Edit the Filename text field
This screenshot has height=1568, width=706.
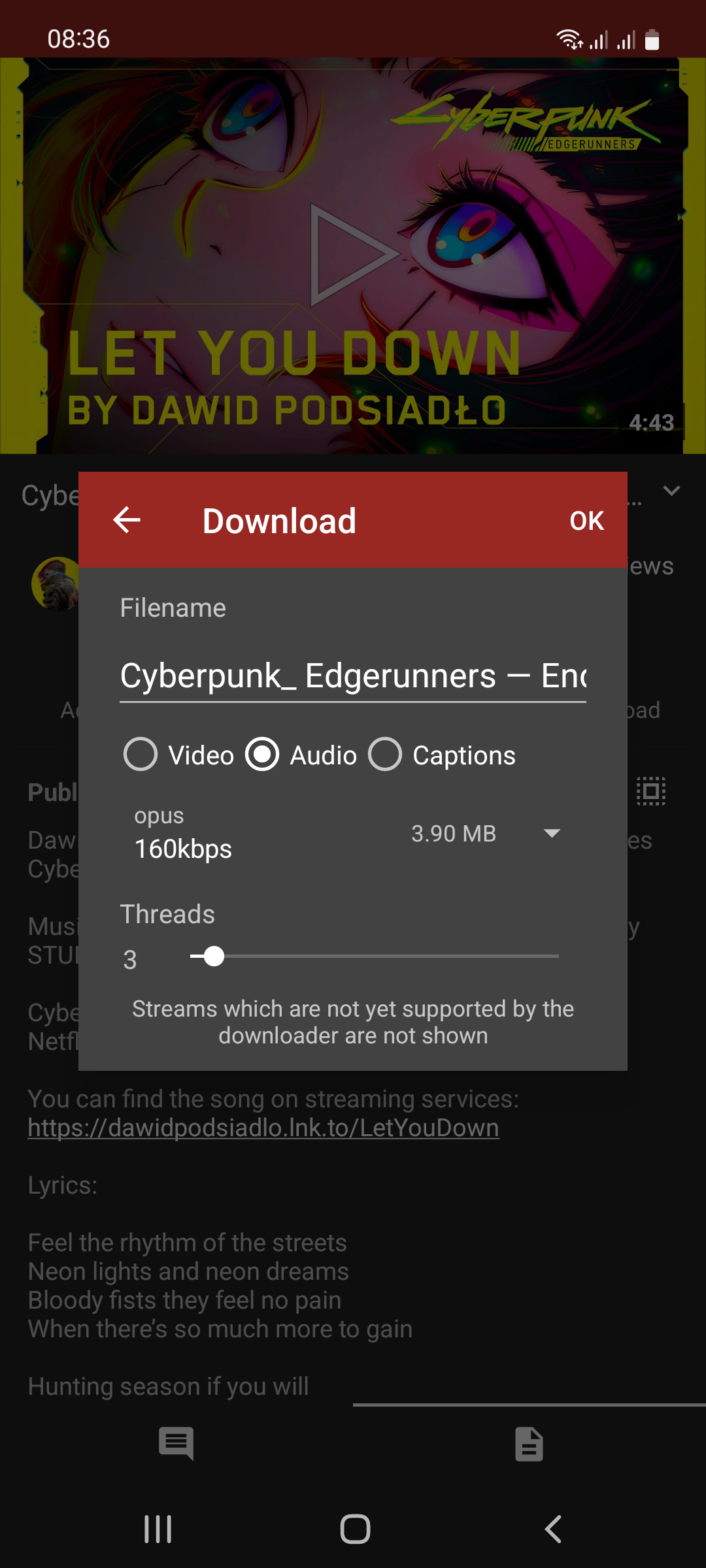coord(352,676)
